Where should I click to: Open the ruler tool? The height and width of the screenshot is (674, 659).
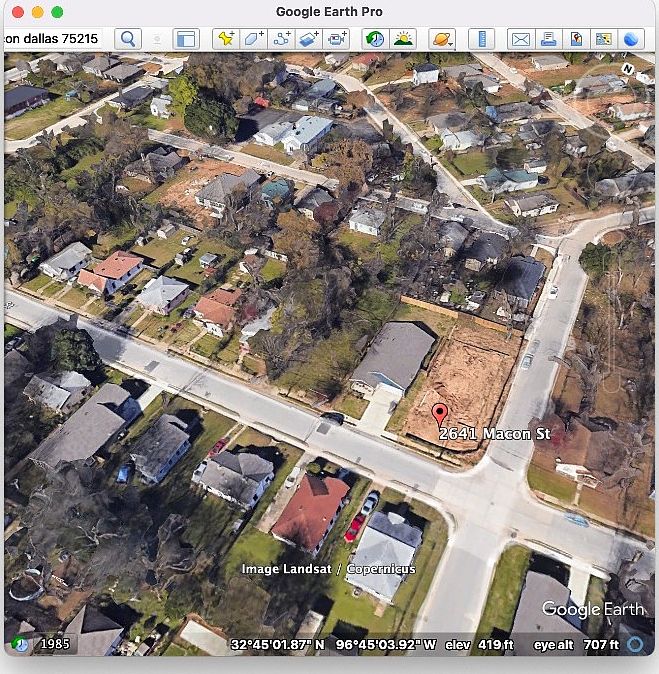click(x=482, y=39)
